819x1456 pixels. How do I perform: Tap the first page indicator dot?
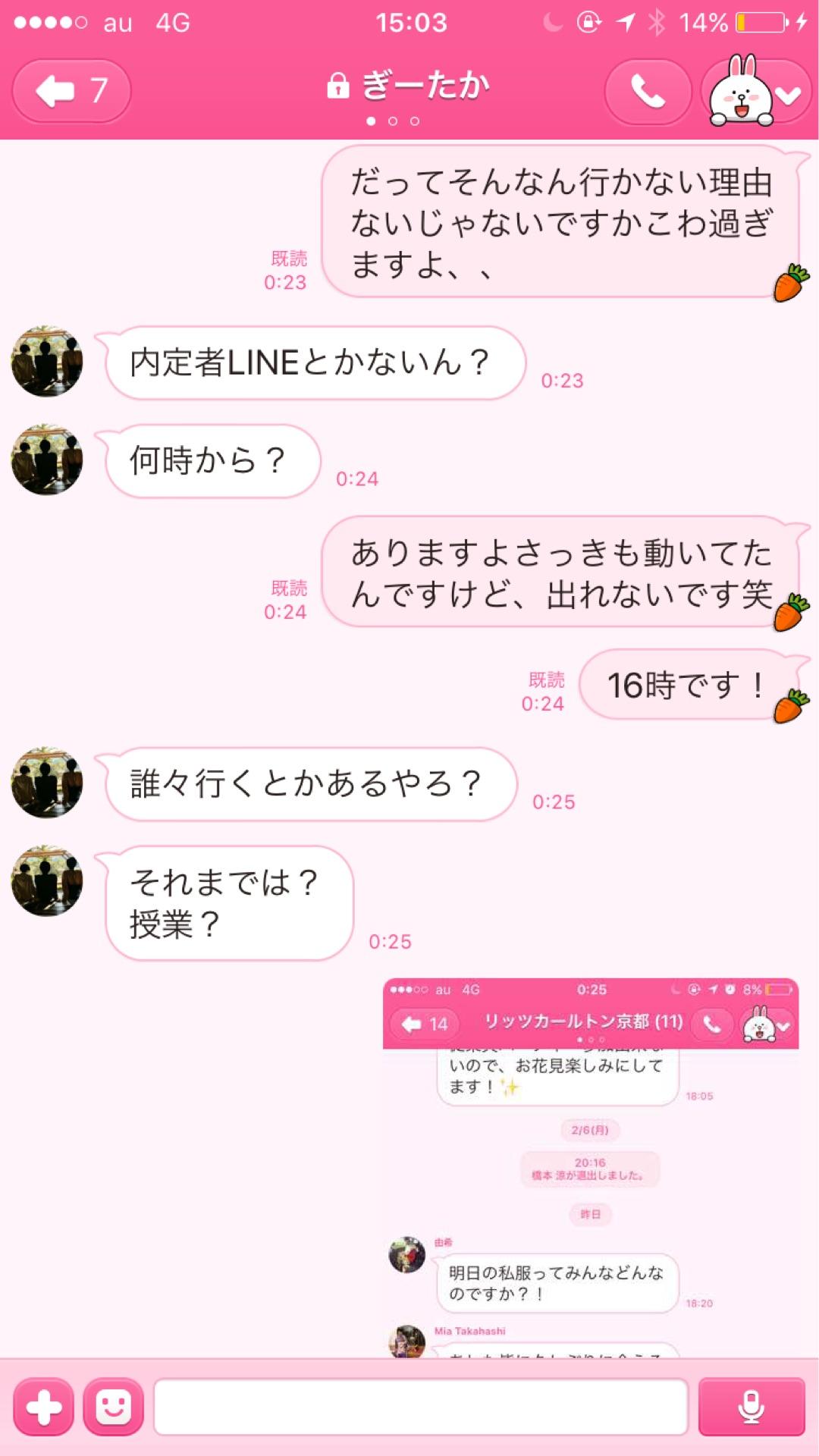371,119
